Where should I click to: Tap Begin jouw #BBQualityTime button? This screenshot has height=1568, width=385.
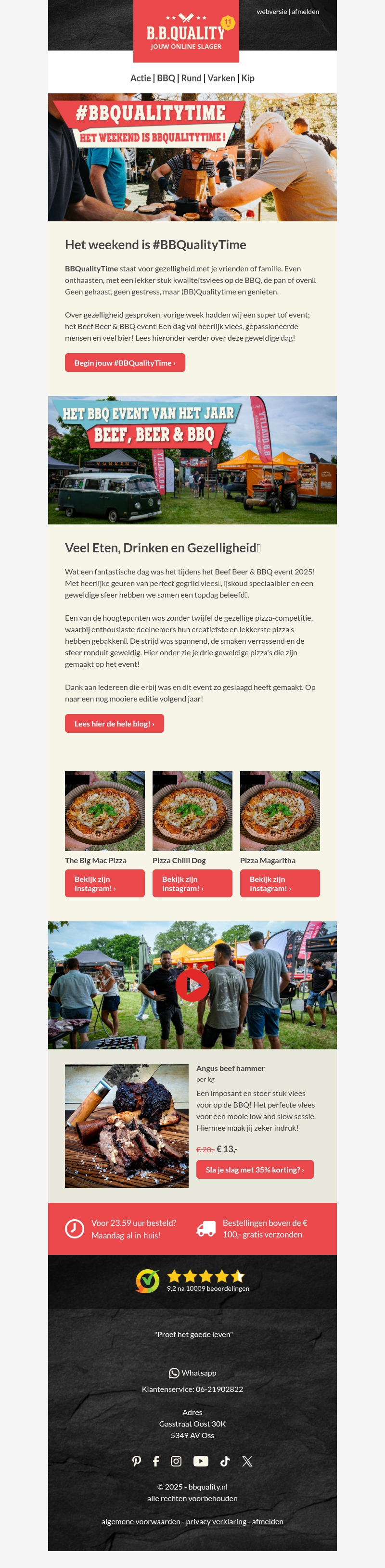point(125,363)
